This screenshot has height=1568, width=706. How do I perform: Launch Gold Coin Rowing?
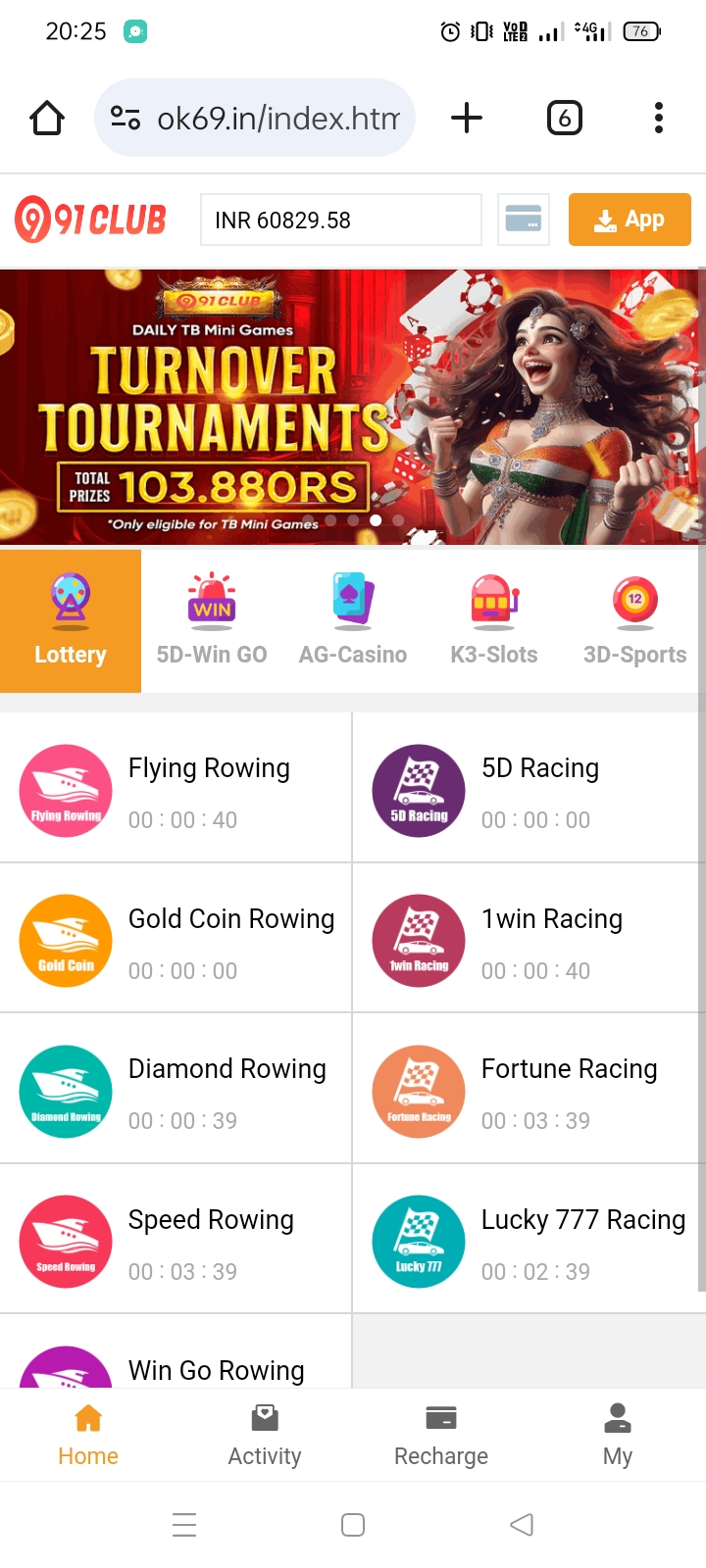(x=176, y=940)
